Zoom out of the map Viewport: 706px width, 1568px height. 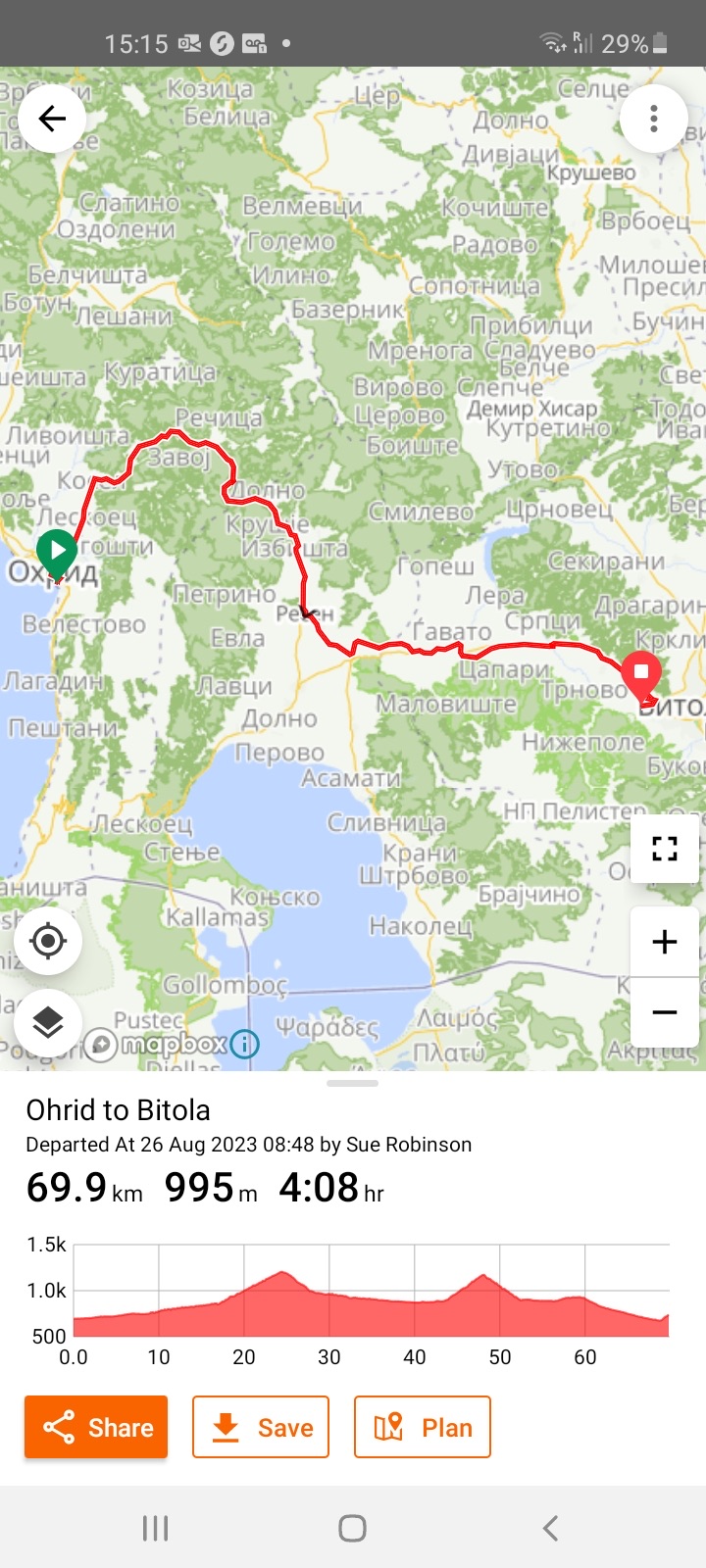click(665, 1011)
